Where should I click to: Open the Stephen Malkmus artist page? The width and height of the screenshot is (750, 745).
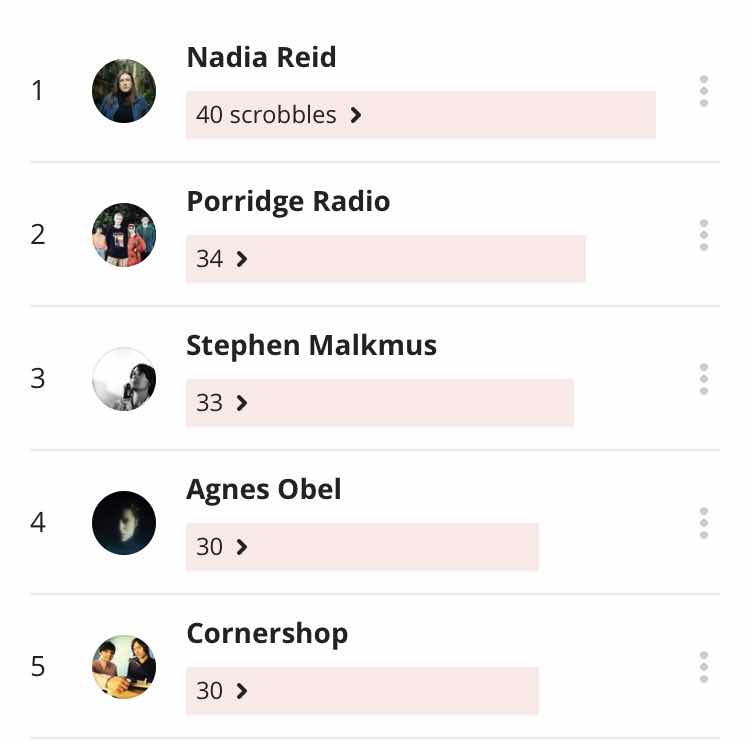(x=311, y=346)
